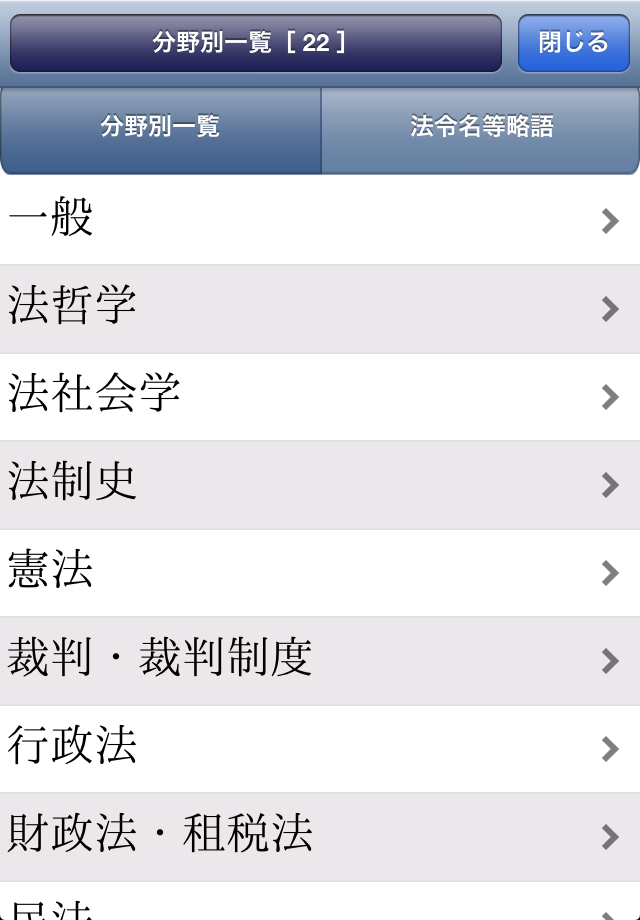Screen dimensions: 640x920
Task: Open 財政法・租税法 category
Action: pyautogui.click(x=320, y=836)
